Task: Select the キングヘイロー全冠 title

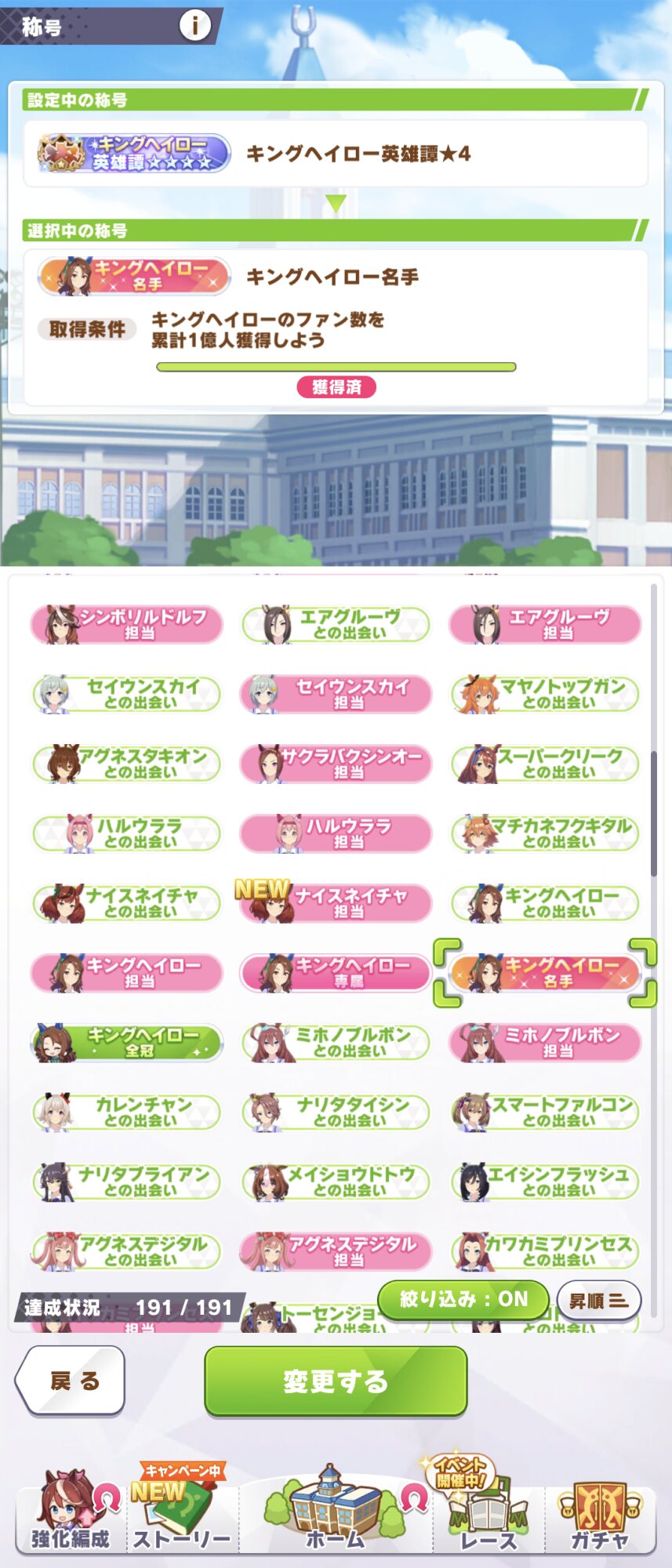Action: point(127,1043)
